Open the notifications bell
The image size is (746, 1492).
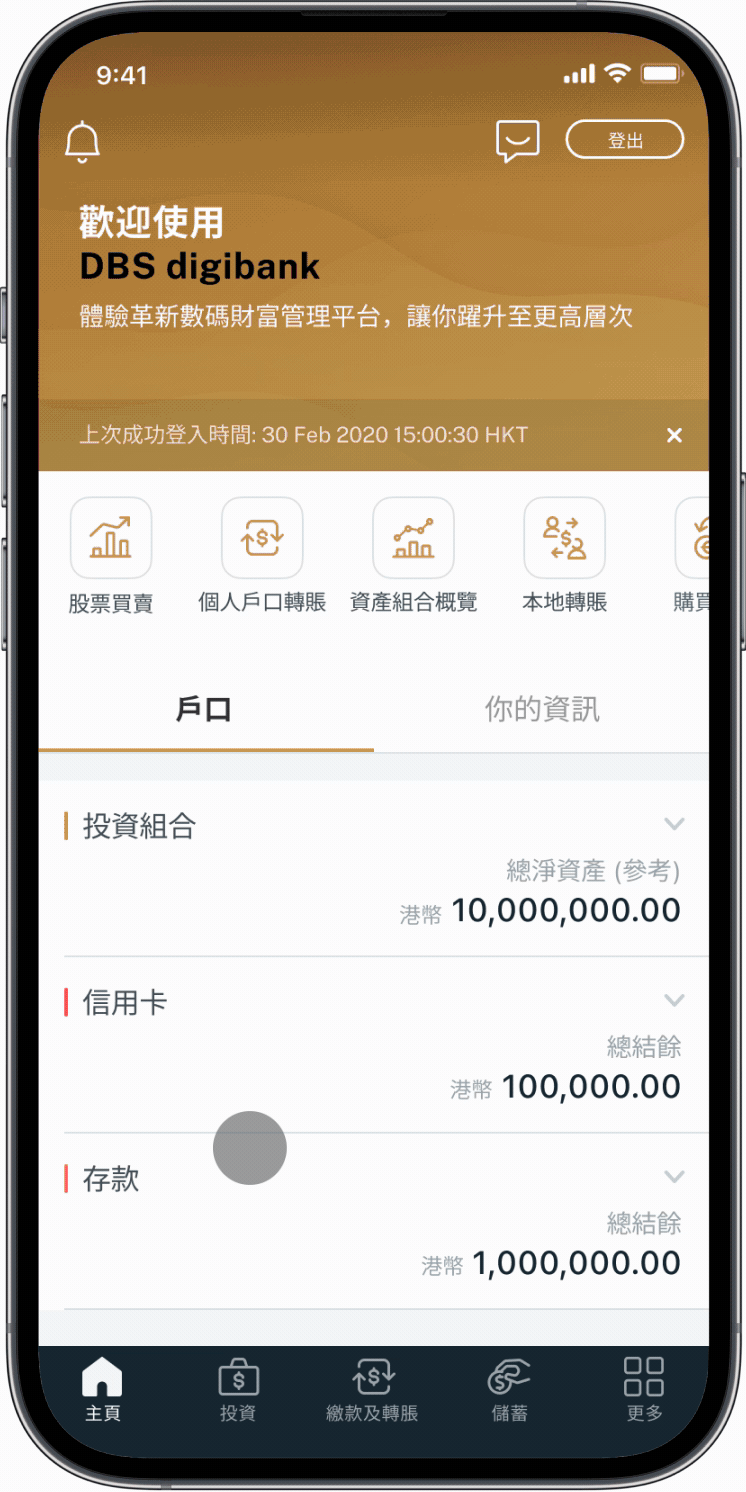(x=83, y=142)
